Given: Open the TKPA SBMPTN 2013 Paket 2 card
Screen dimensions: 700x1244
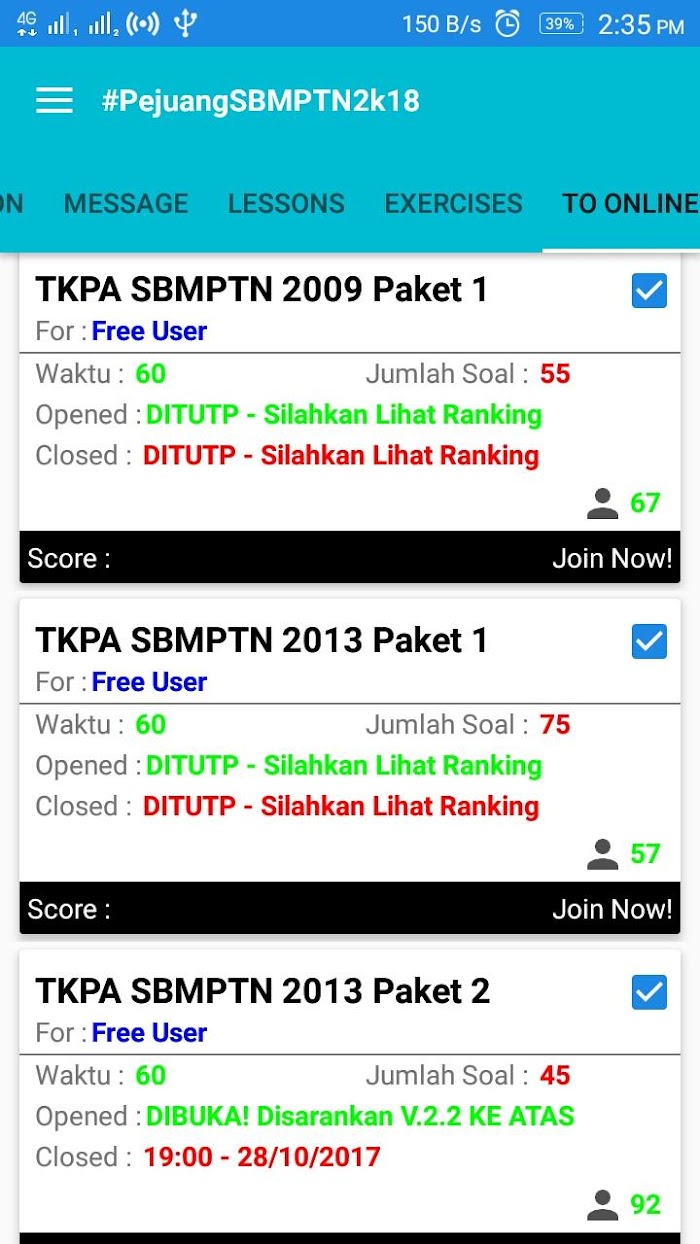Looking at the screenshot, I should [x=350, y=1097].
